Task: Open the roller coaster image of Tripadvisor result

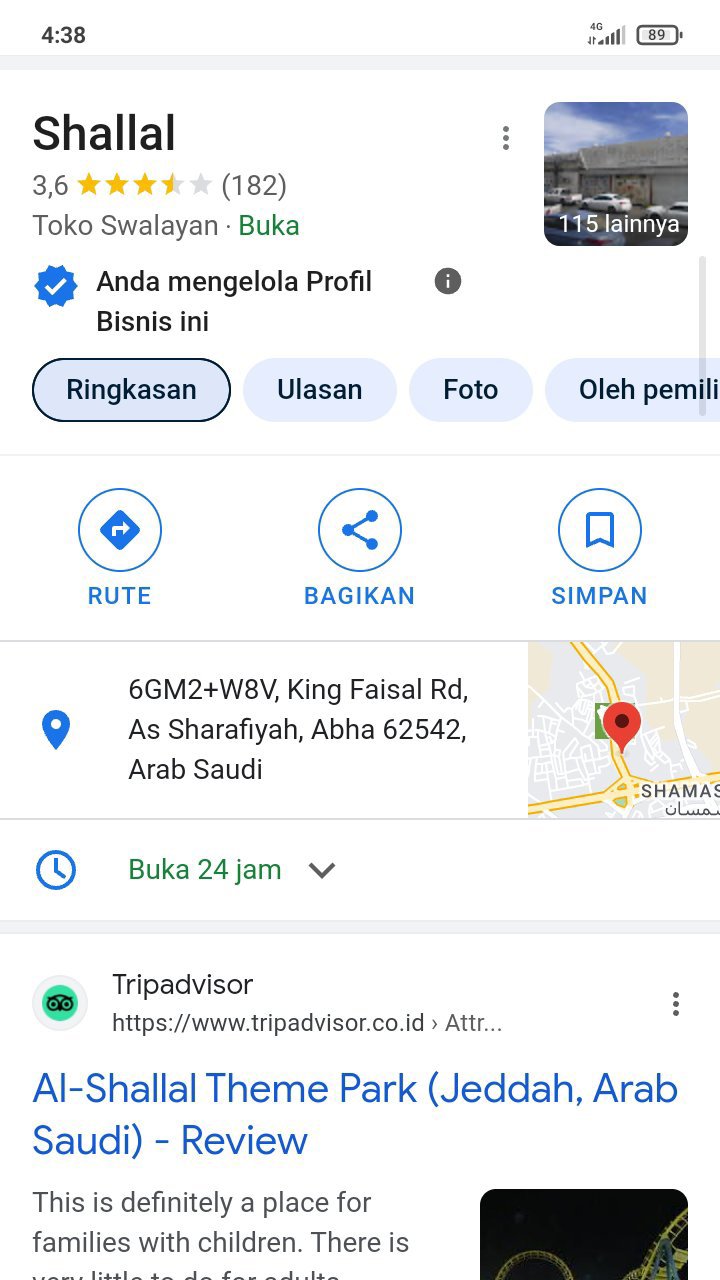Action: tap(583, 1234)
